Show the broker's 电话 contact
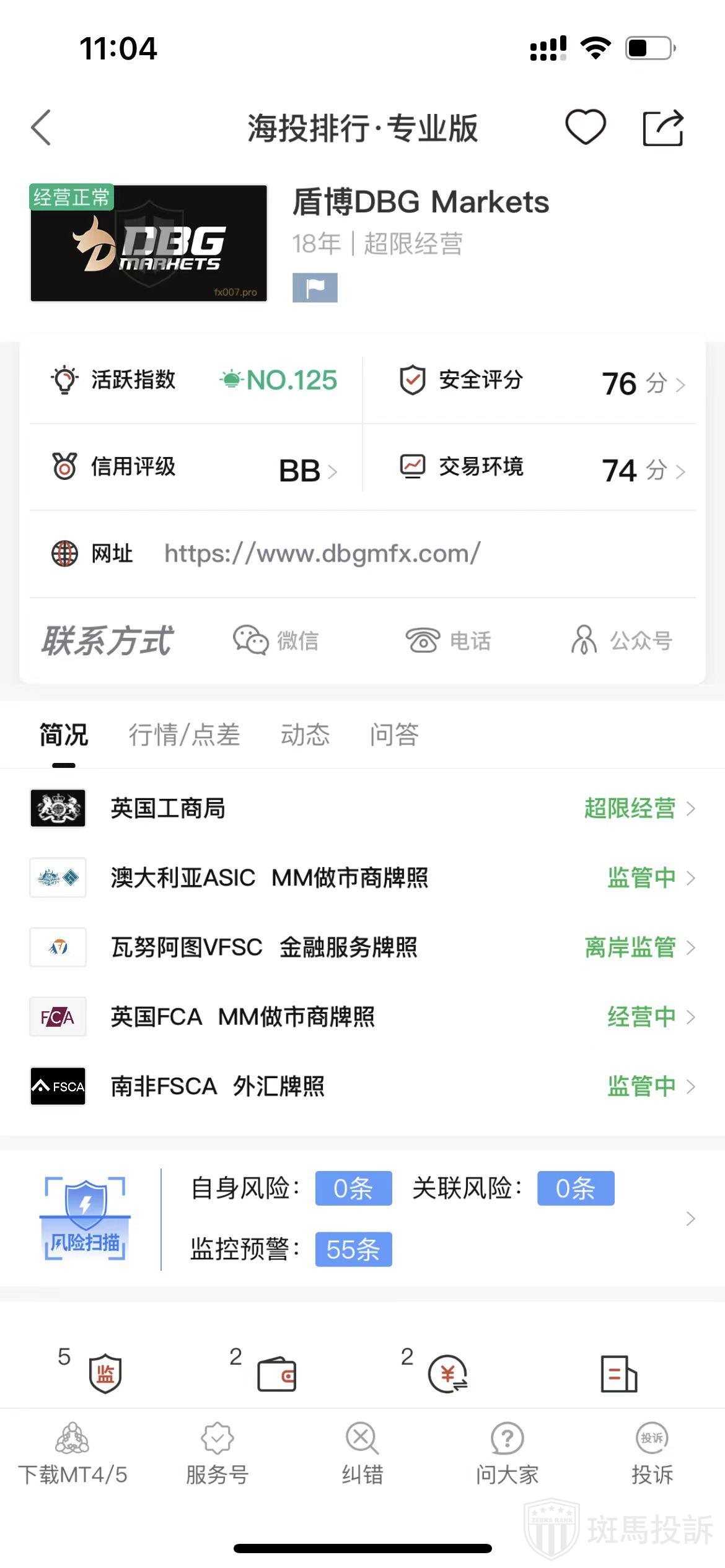Image resolution: width=725 pixels, height=1568 pixels. 449,640
